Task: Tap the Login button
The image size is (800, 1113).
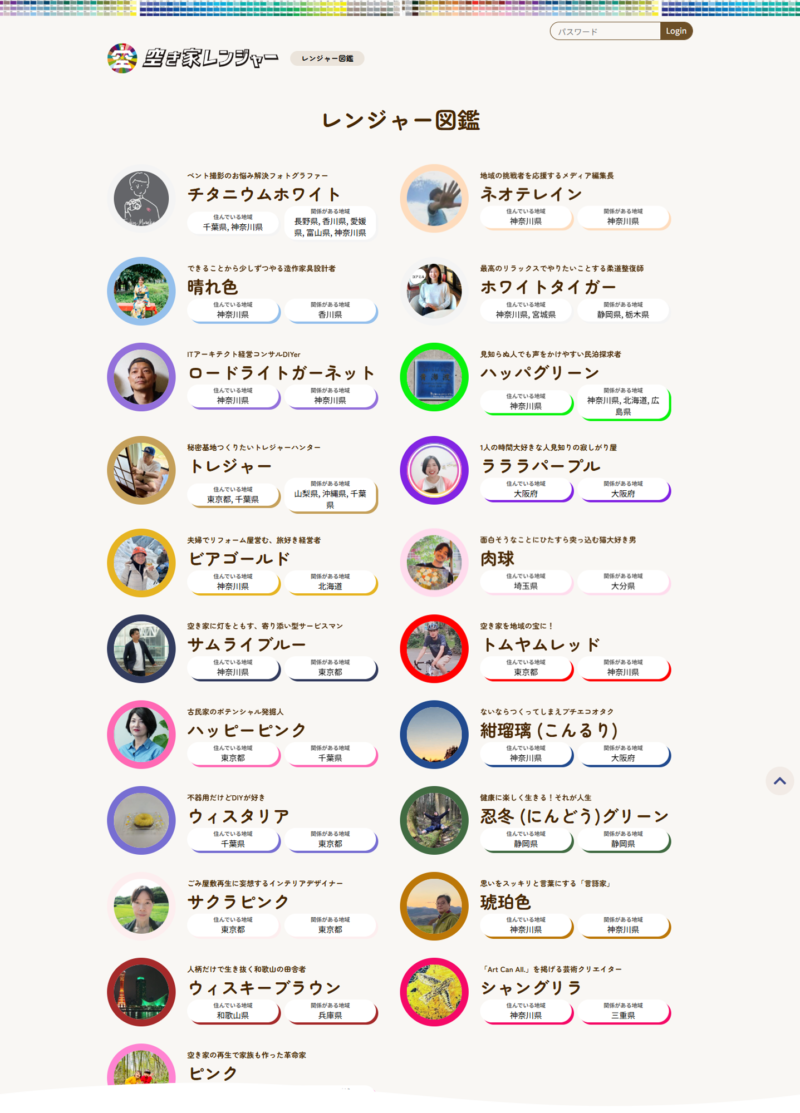Action: [x=676, y=31]
